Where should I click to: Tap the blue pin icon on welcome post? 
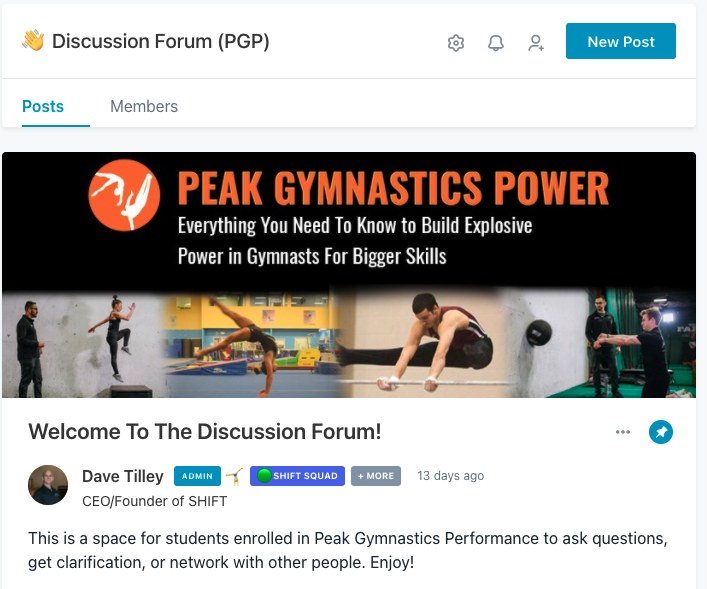click(660, 432)
